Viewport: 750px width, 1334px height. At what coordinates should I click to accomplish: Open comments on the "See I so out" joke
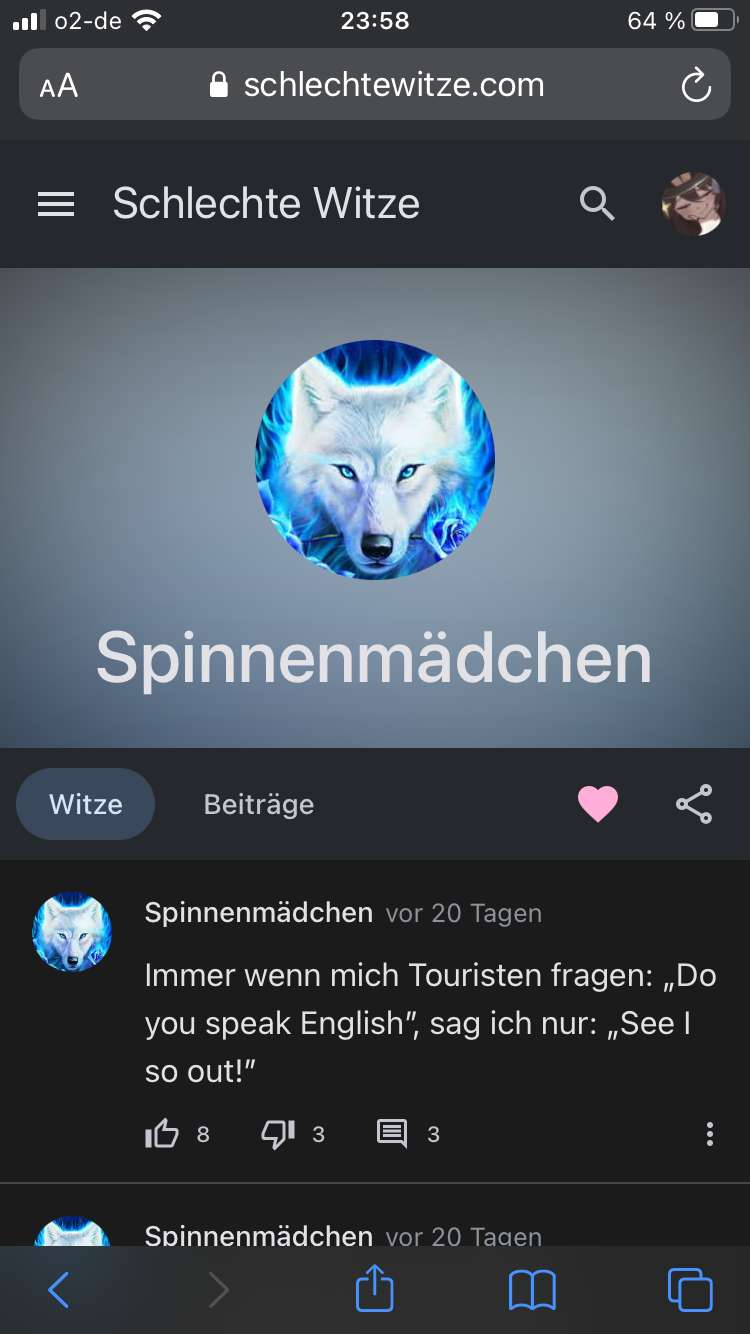[x=392, y=1134]
